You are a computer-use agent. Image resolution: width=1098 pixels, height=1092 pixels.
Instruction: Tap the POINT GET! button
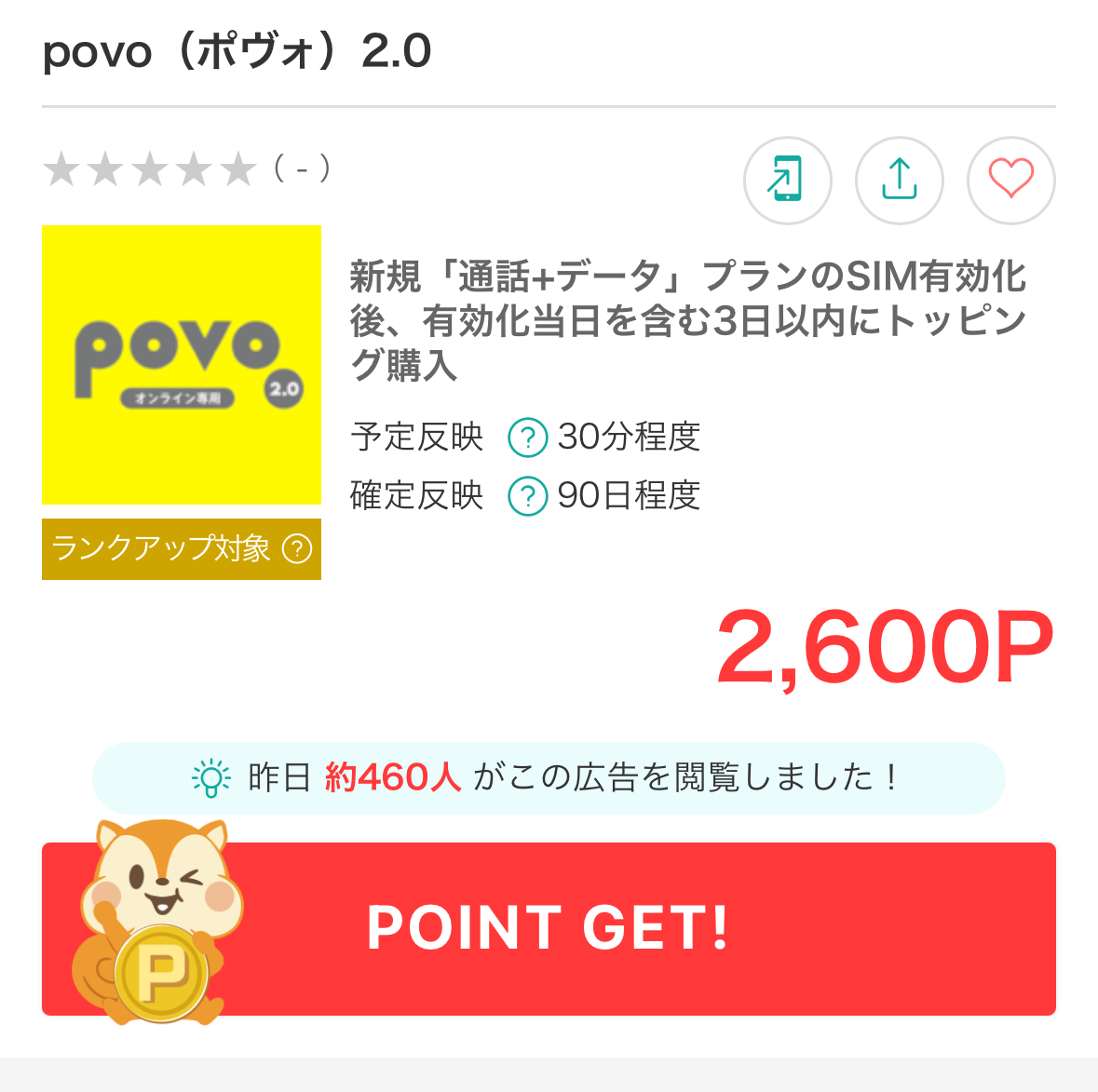point(549,928)
